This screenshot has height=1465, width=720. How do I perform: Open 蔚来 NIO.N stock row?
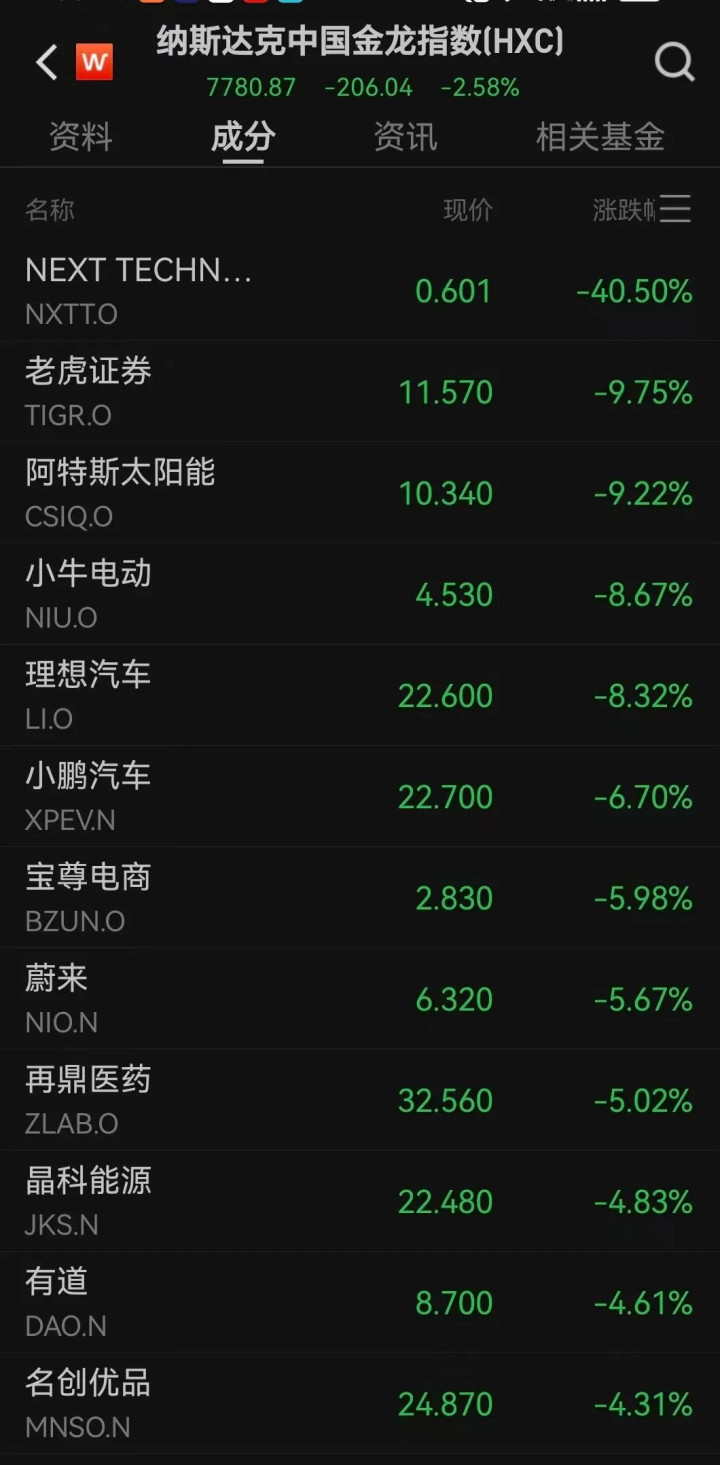tap(360, 998)
